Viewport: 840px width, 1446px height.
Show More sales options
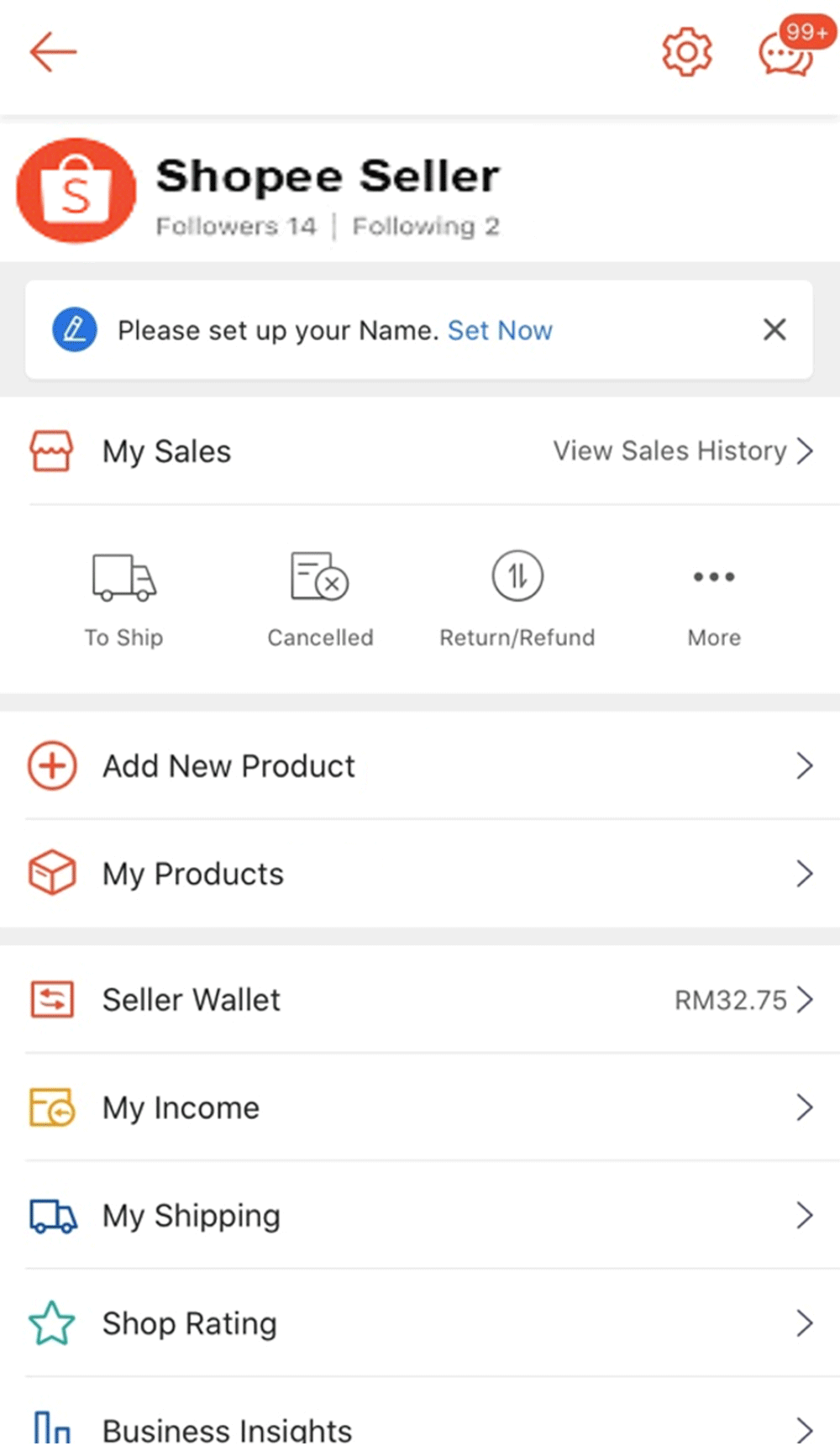point(714,598)
